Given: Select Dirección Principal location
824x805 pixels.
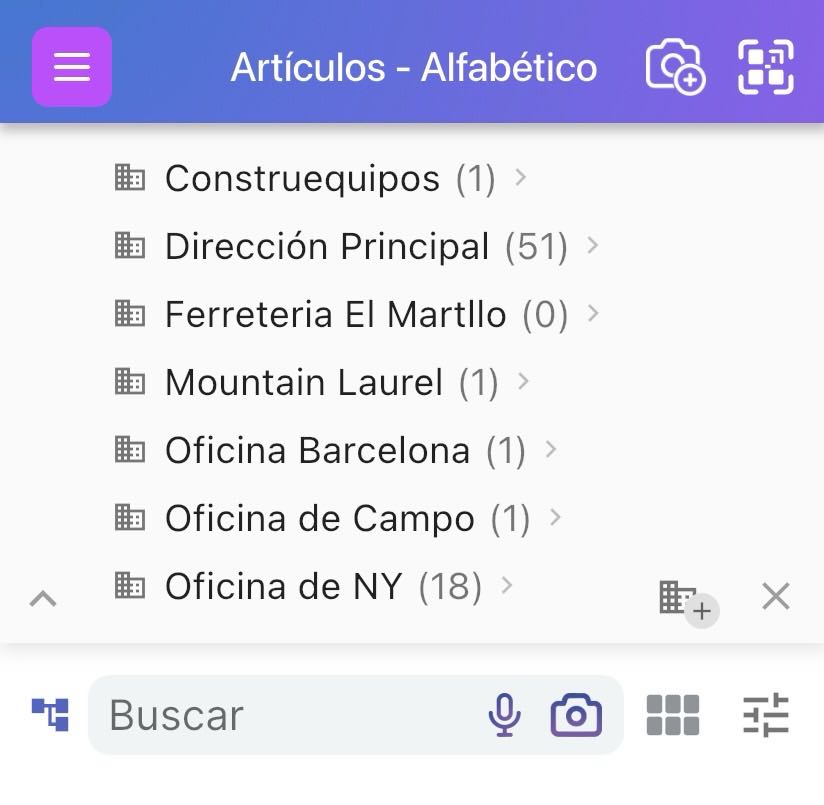Looking at the screenshot, I should point(327,247).
